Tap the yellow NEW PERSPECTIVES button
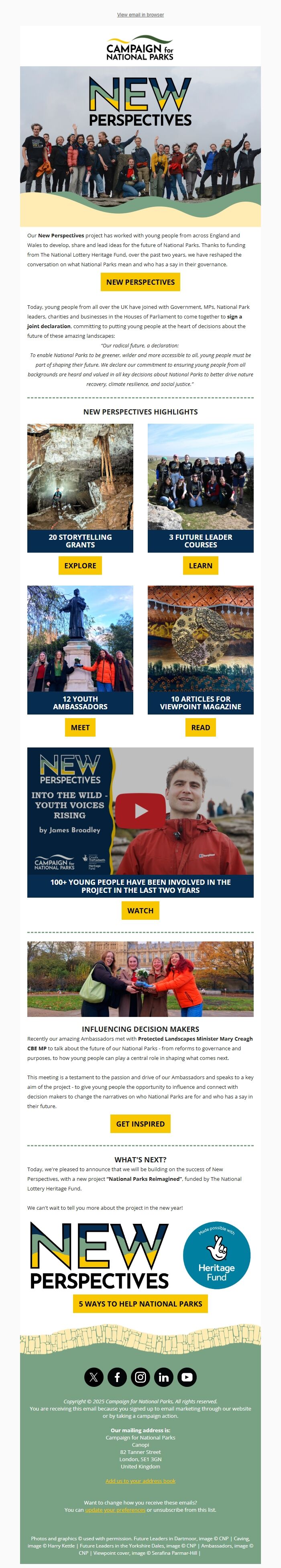 140,282
